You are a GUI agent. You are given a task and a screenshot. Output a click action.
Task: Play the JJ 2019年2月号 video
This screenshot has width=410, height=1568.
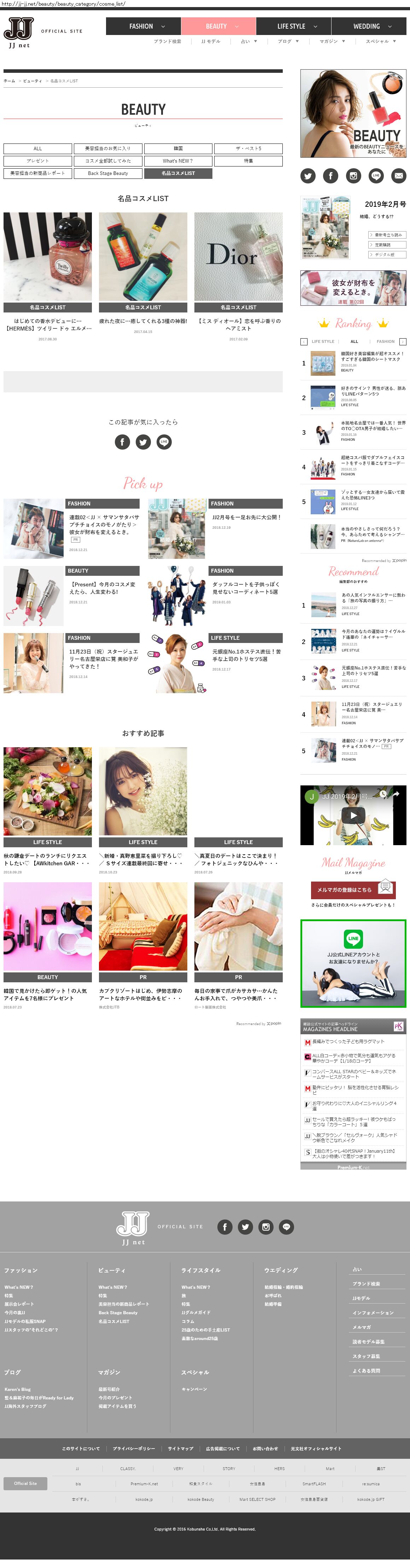click(353, 815)
